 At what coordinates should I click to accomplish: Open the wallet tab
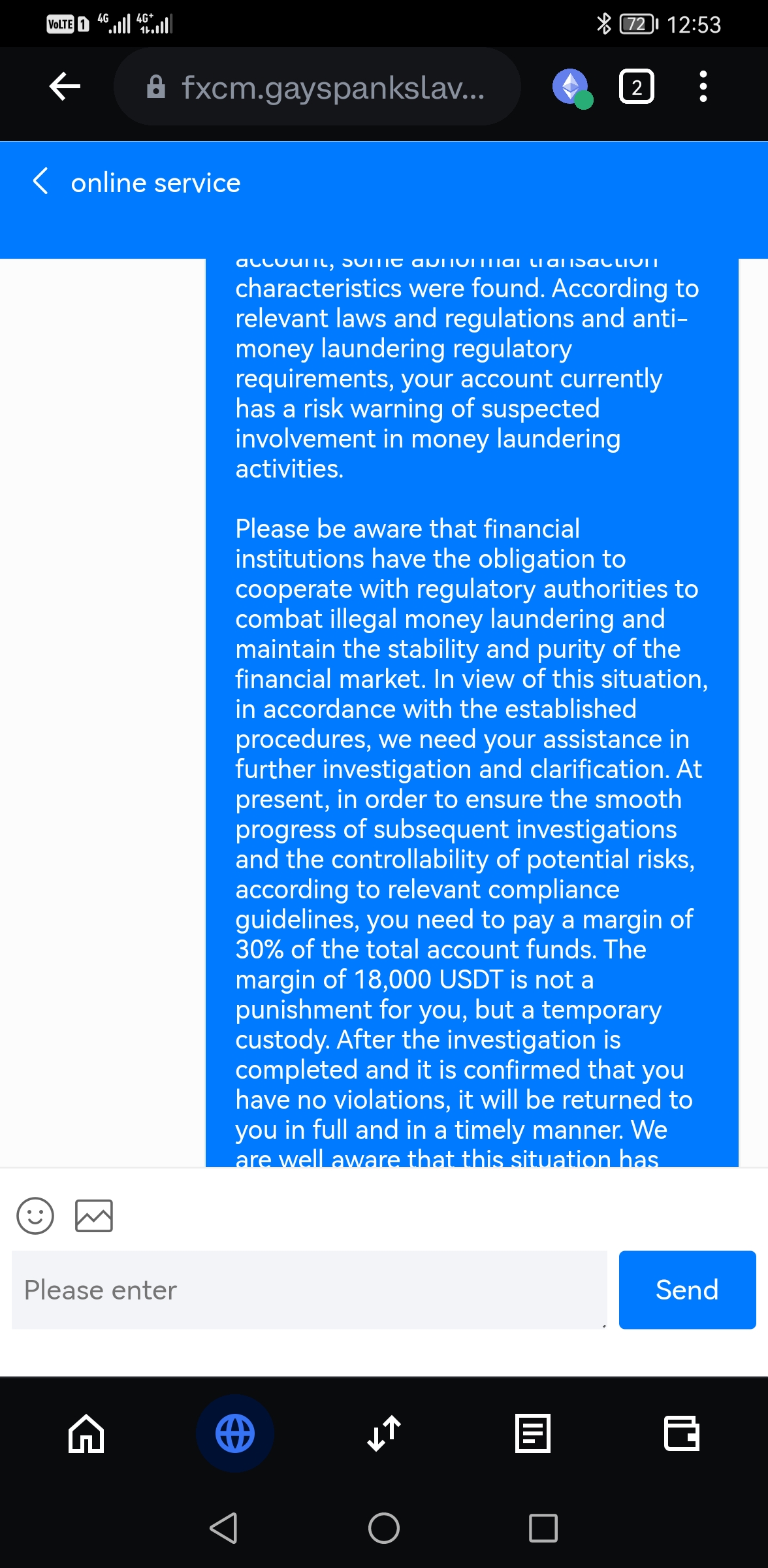681,1433
